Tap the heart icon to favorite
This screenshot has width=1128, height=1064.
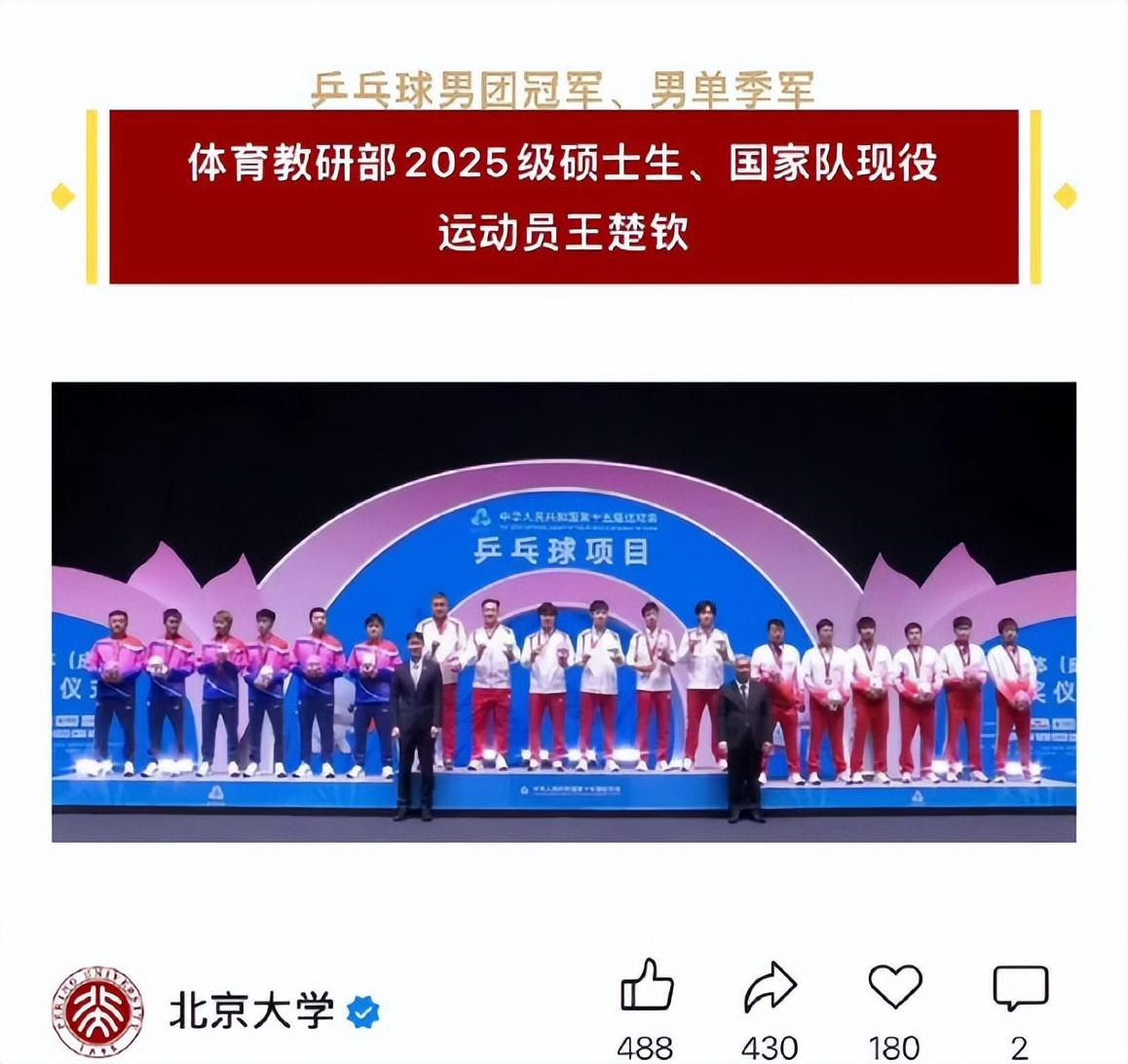click(894, 985)
